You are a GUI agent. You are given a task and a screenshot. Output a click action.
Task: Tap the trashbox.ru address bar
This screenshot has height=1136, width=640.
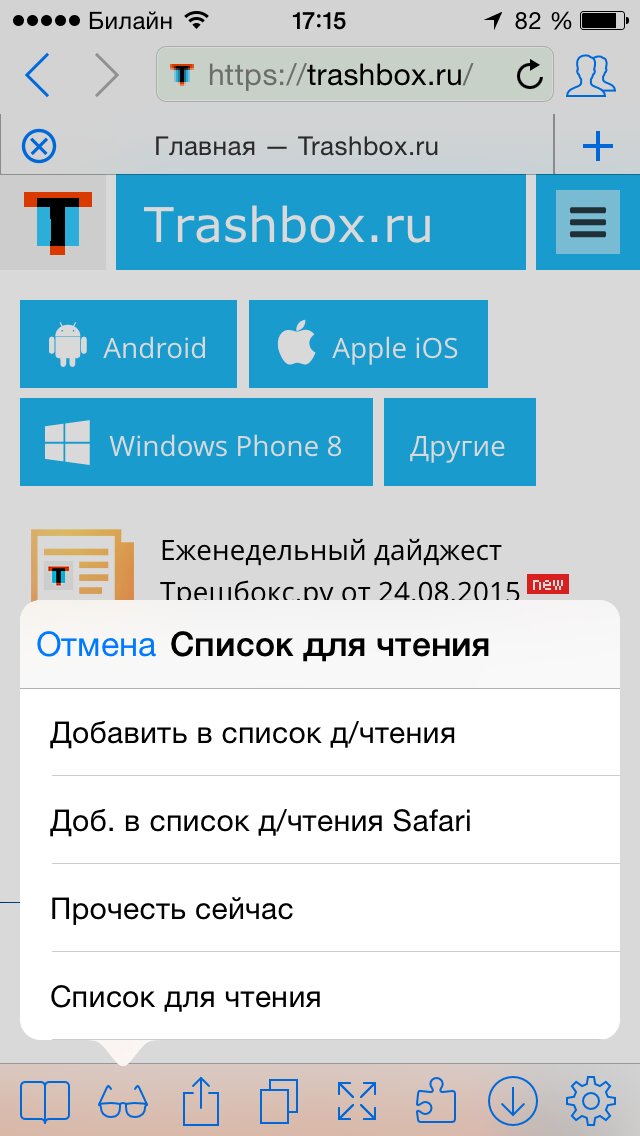tap(340, 75)
